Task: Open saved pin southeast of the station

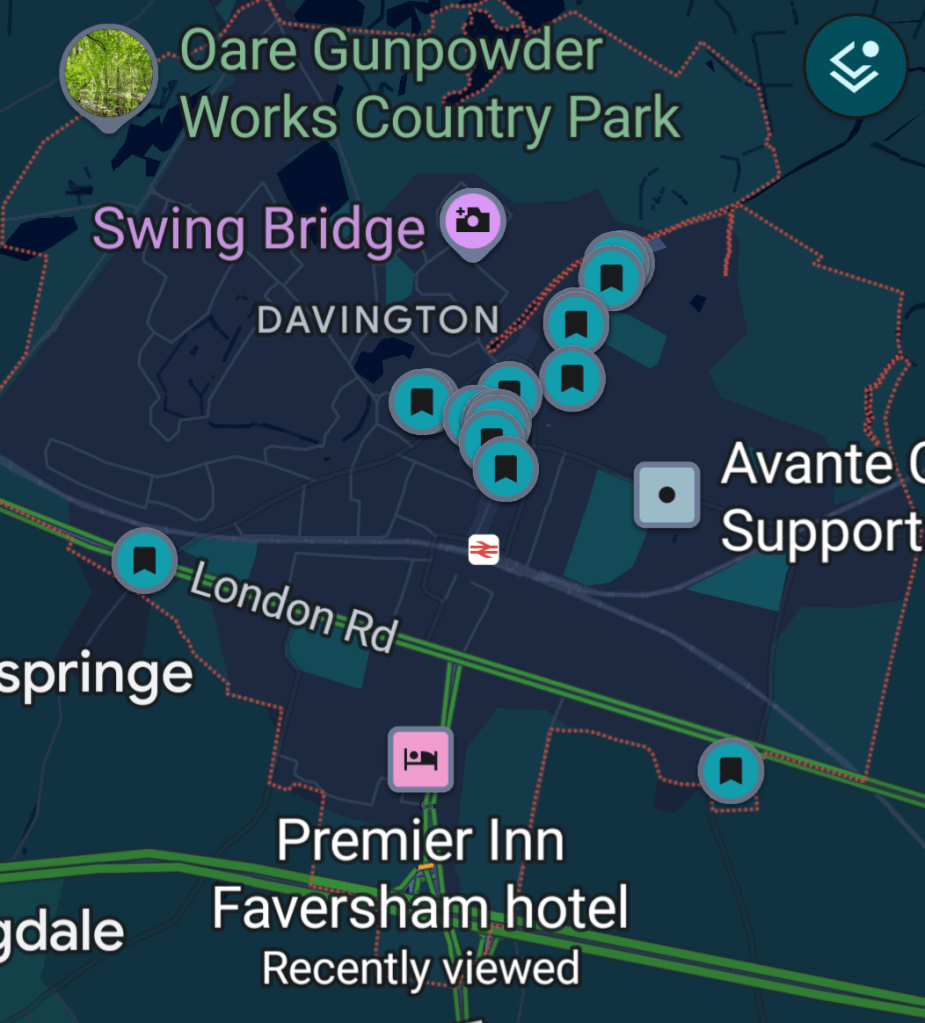Action: 730,771
